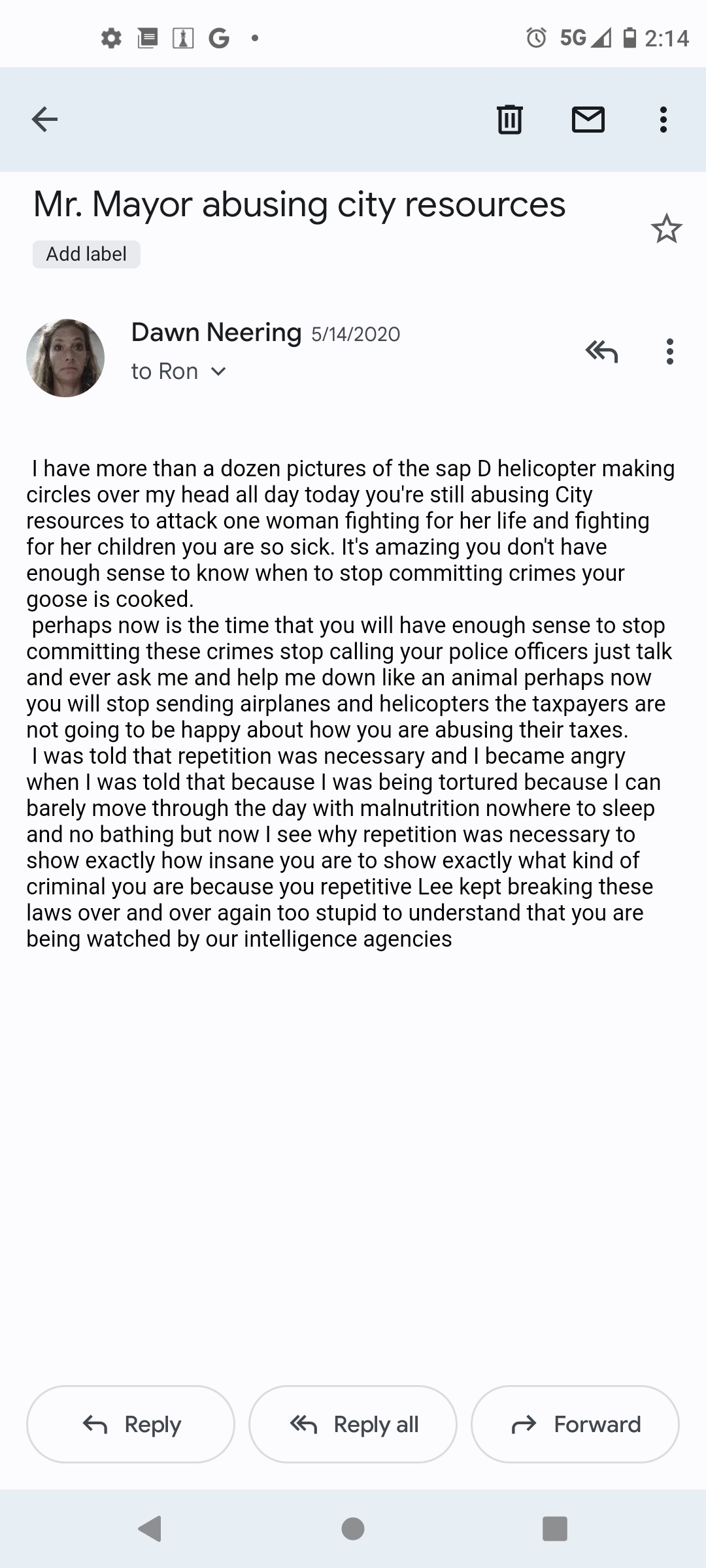Star the email about Mr. Mayor
Viewport: 706px width, 1568px height.
coord(666,229)
